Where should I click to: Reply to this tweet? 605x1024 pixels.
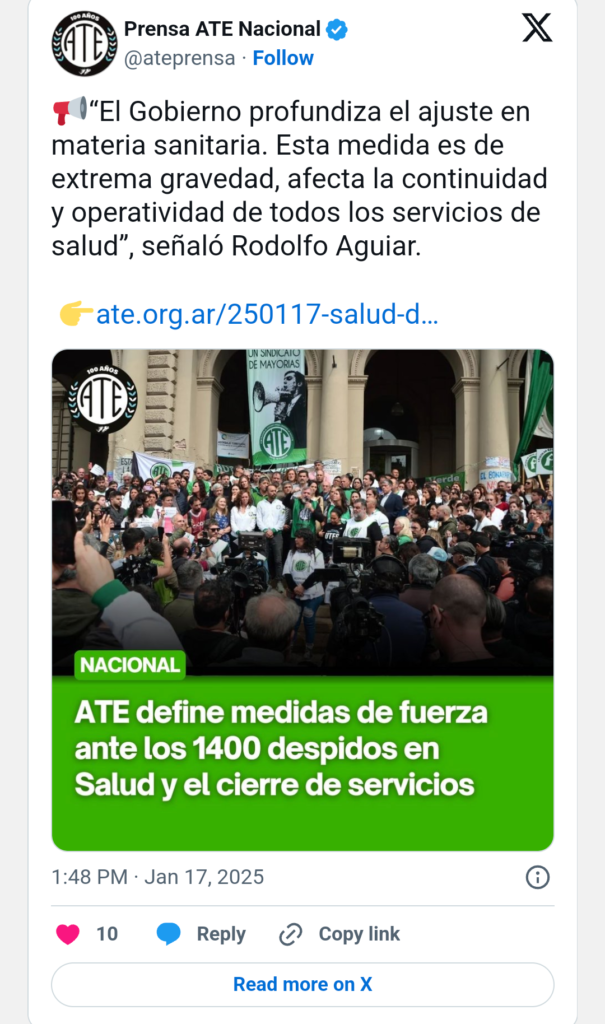tap(201, 934)
